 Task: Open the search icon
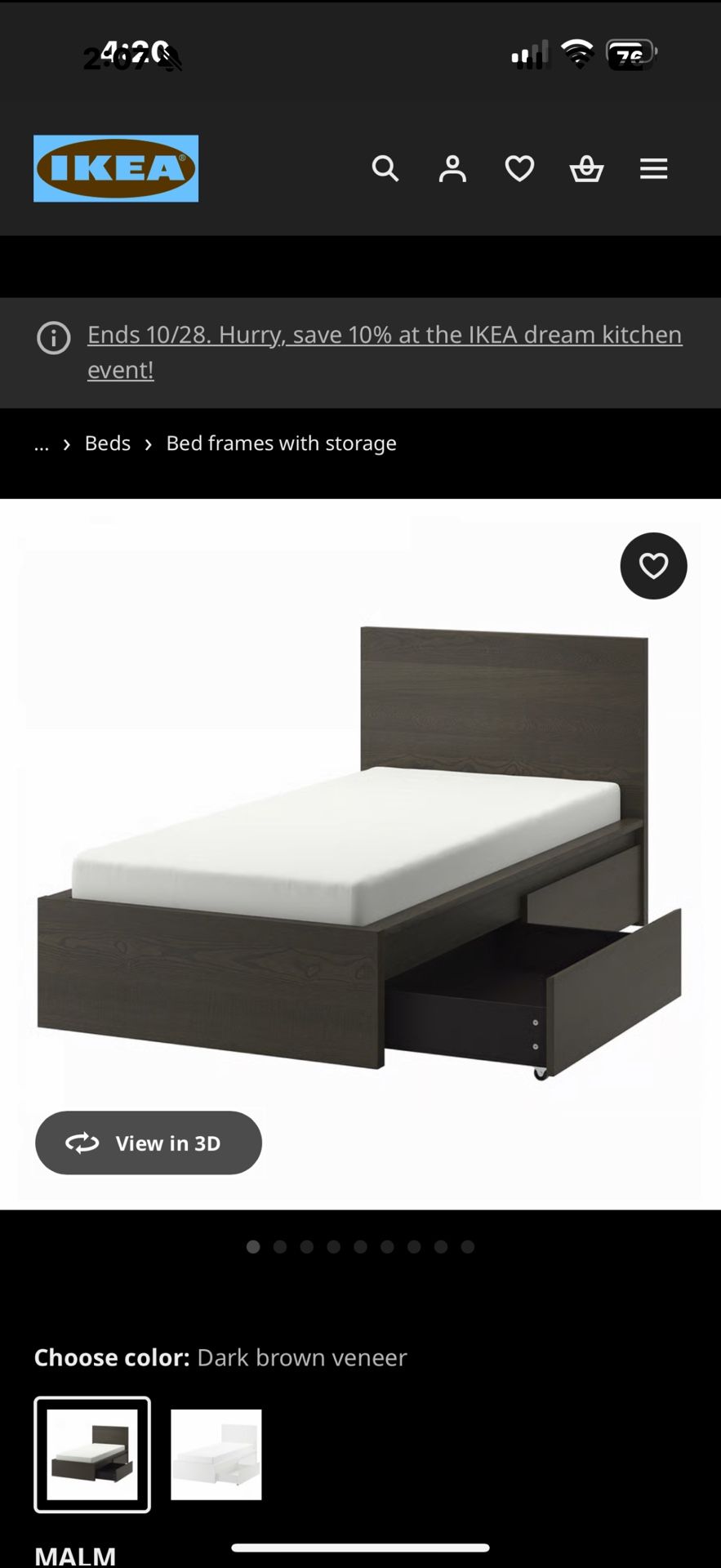pyautogui.click(x=385, y=168)
